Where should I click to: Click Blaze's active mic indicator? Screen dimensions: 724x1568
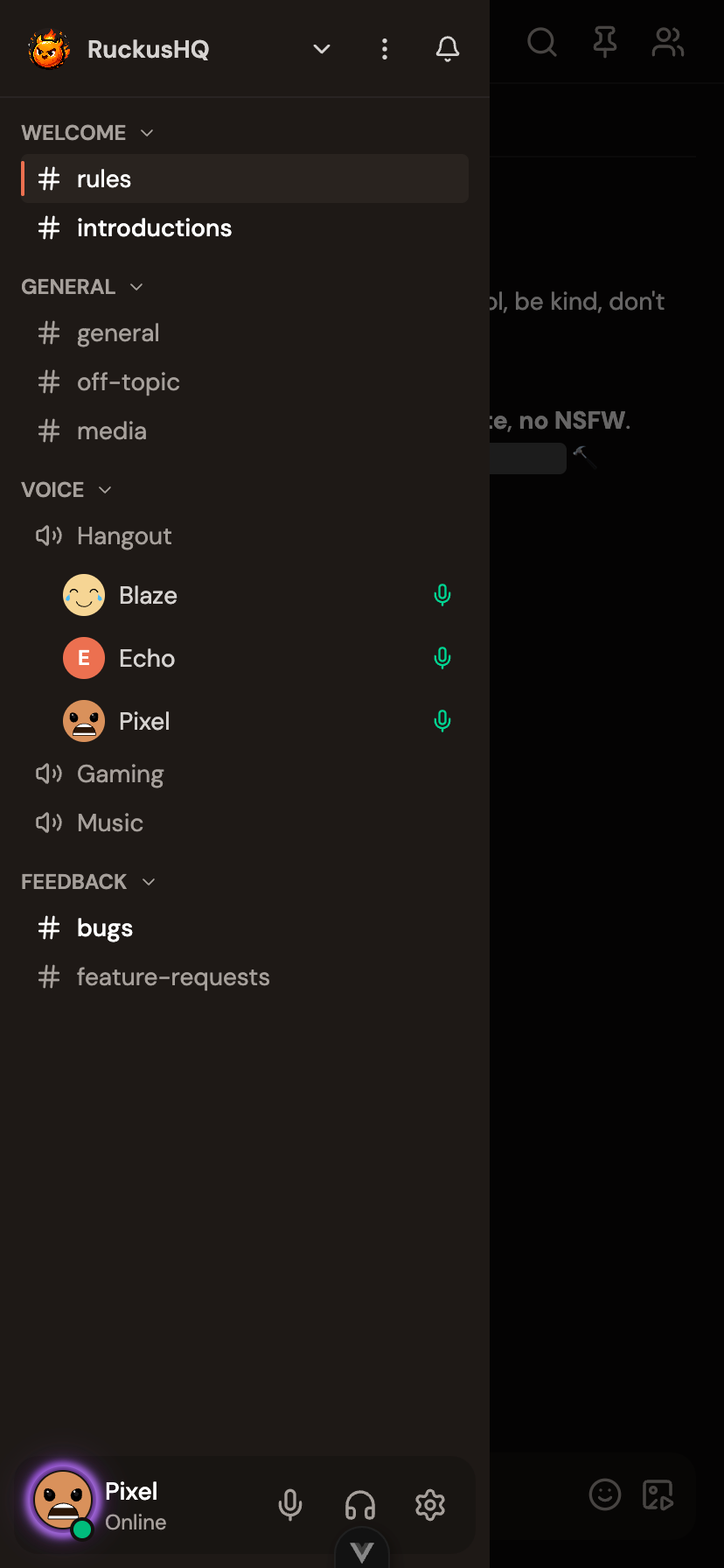pyautogui.click(x=442, y=594)
